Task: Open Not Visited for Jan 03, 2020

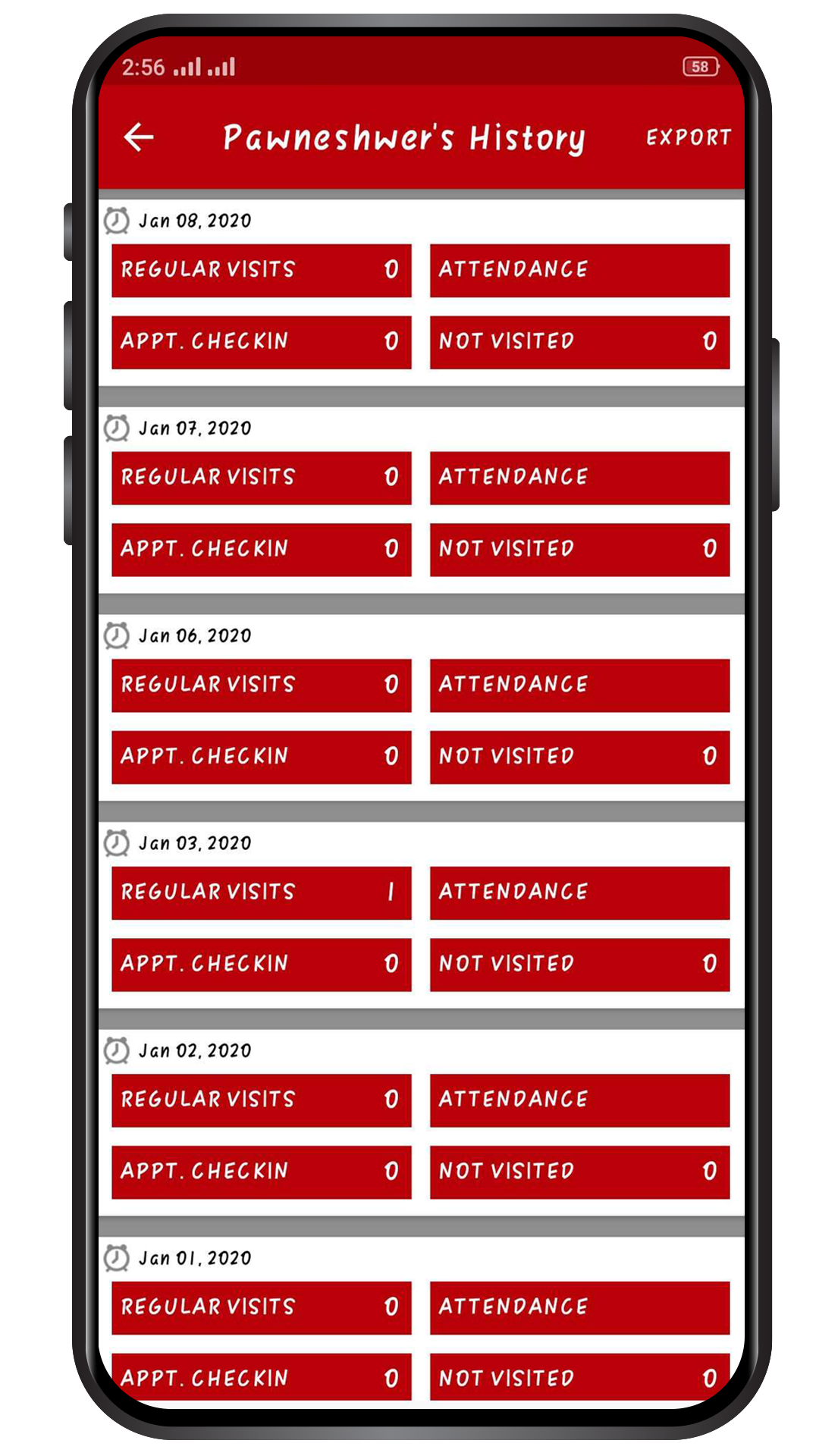Action: coord(579,964)
